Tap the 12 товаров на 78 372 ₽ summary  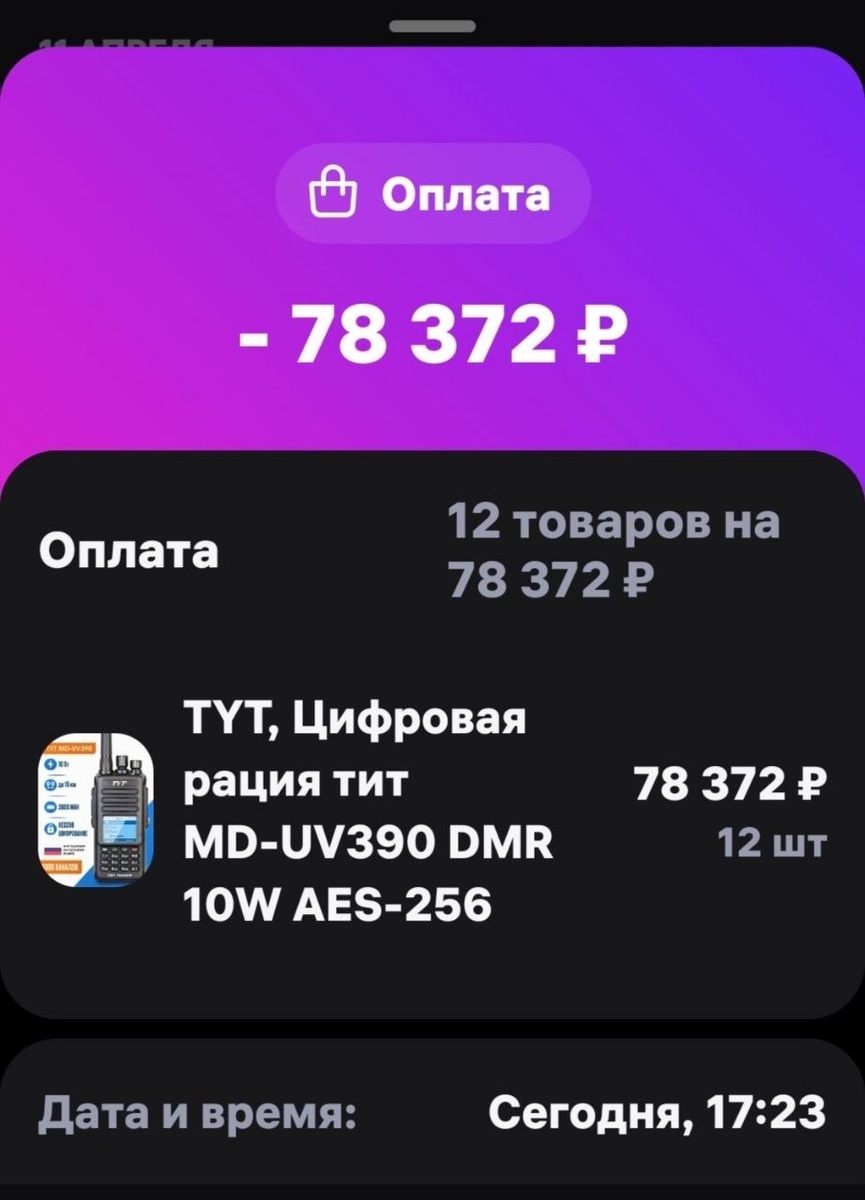coord(616,548)
